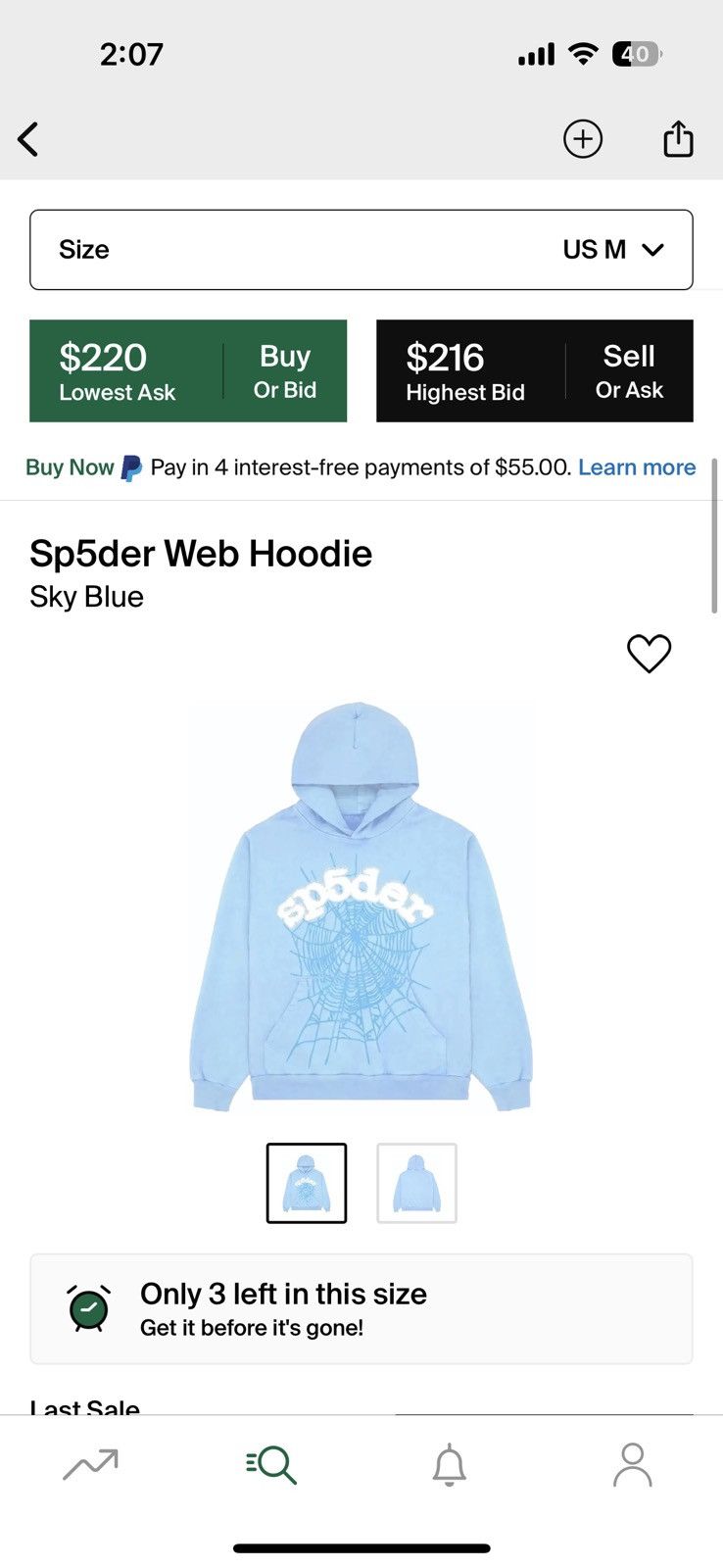Select the second hoodie thumbnail

tap(416, 1182)
